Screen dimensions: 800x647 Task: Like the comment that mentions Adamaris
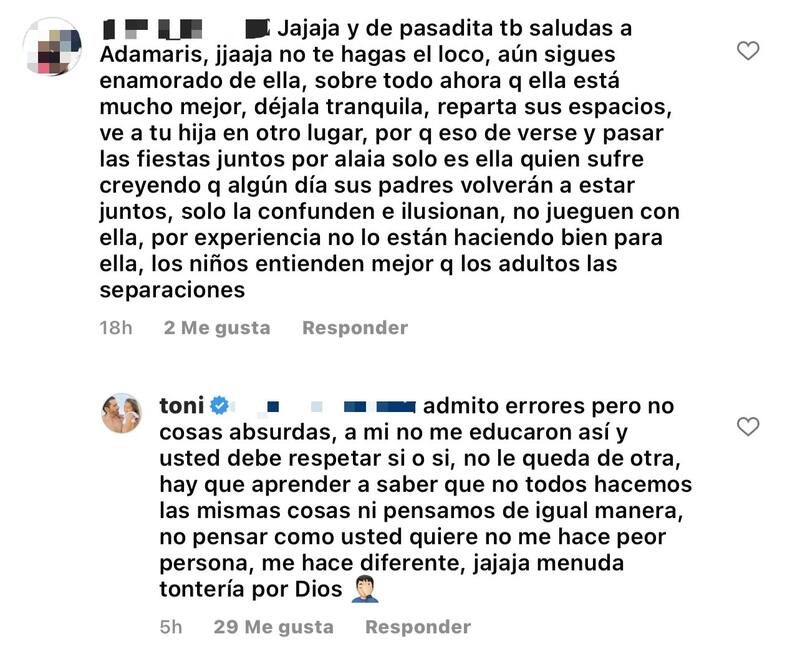pyautogui.click(x=747, y=50)
